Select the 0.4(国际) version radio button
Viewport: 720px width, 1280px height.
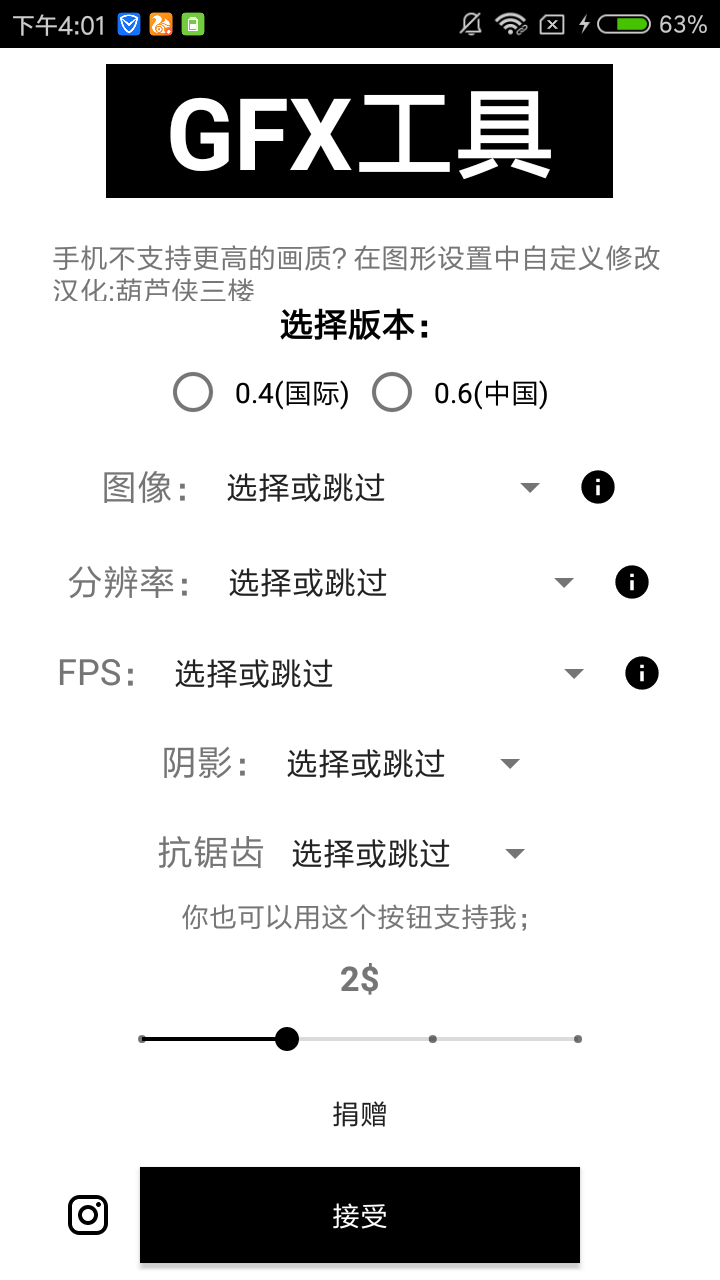193,392
